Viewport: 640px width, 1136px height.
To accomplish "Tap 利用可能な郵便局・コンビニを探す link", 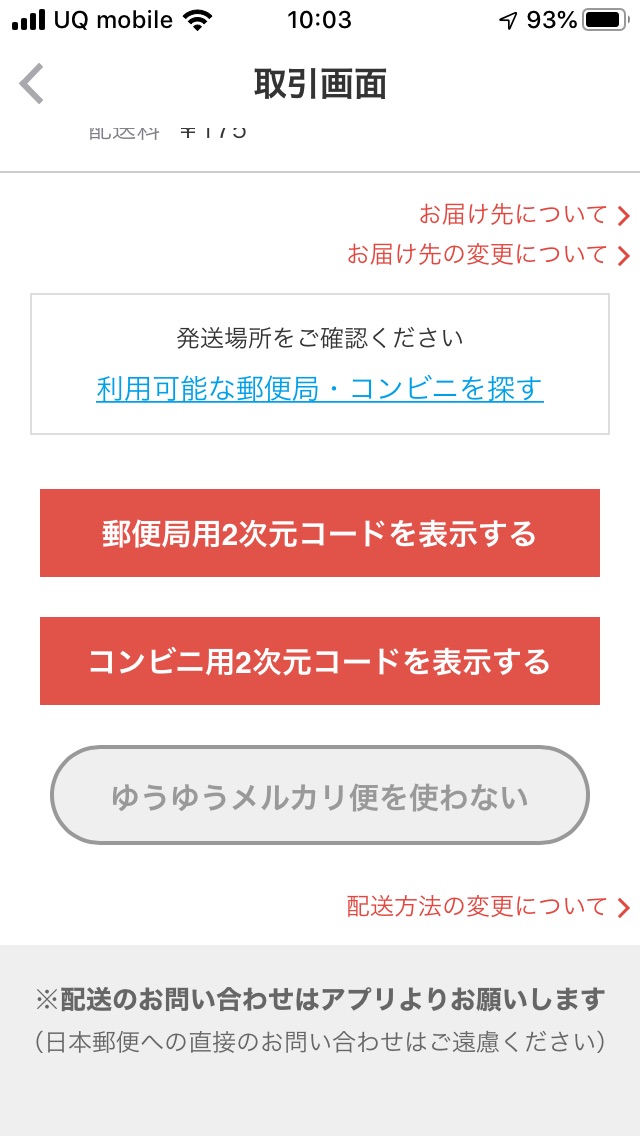I will pos(320,389).
